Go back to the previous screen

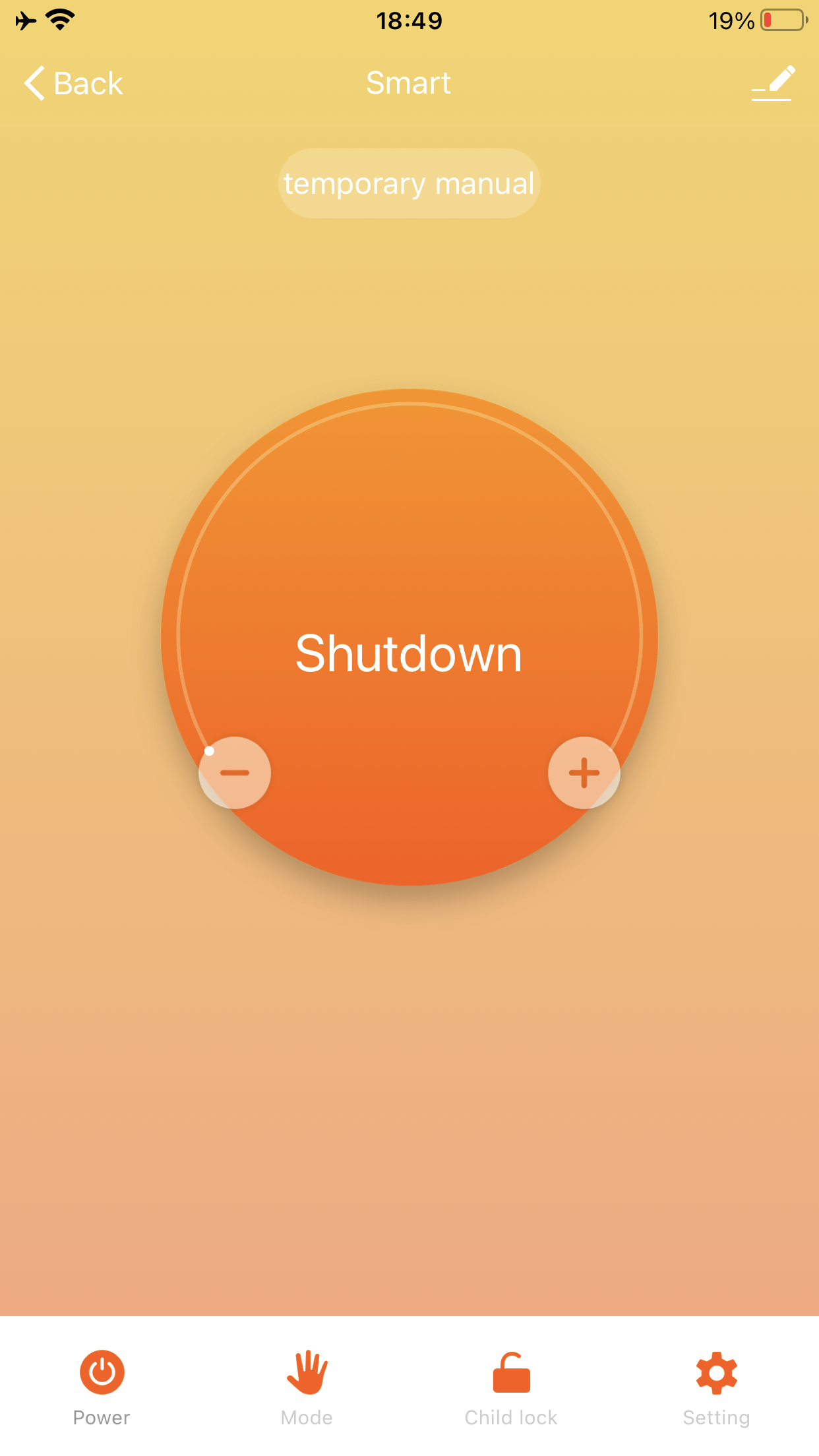(x=73, y=84)
